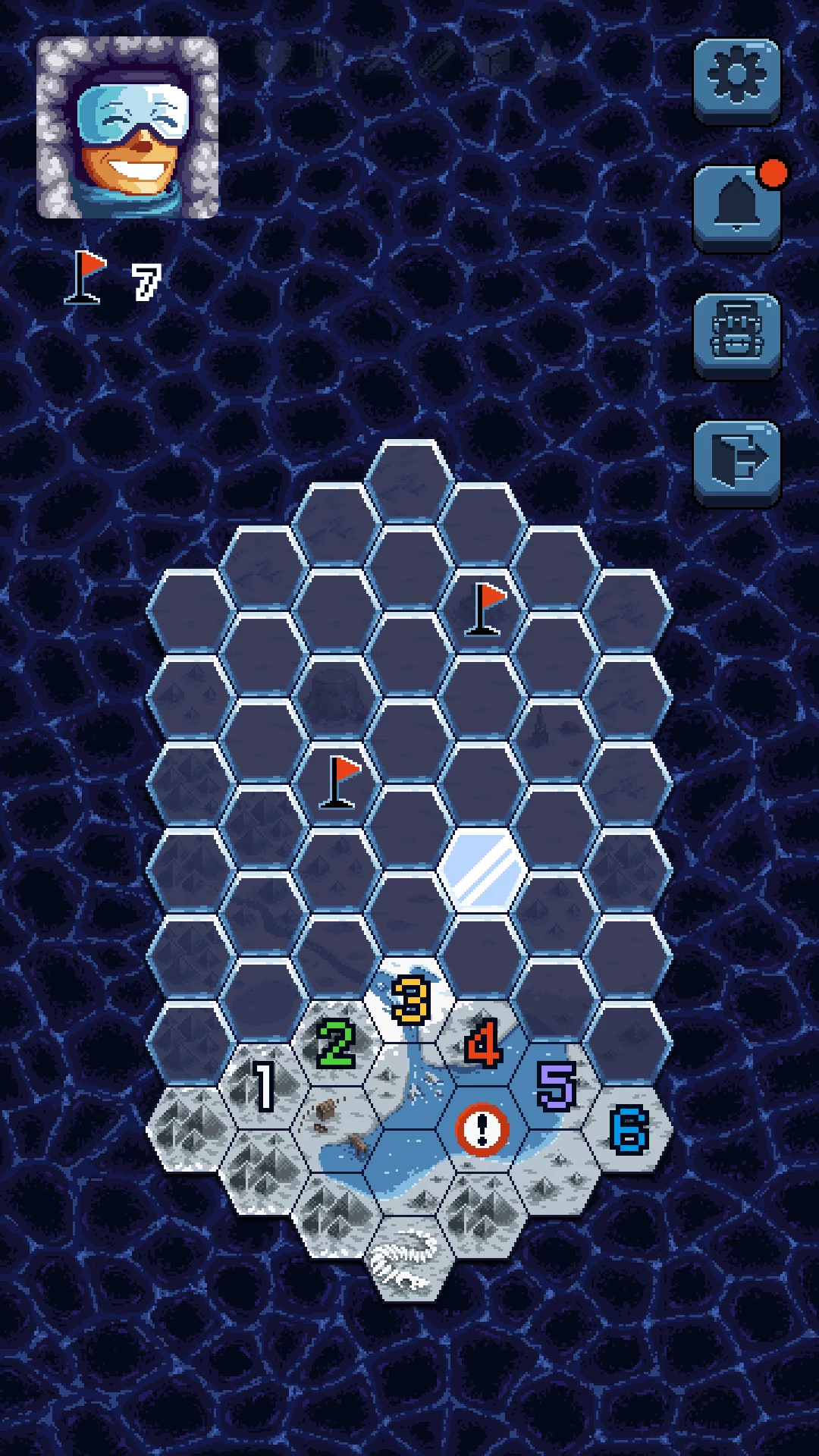Select the upper red flag marker
819x1456 pixels.
click(x=483, y=607)
